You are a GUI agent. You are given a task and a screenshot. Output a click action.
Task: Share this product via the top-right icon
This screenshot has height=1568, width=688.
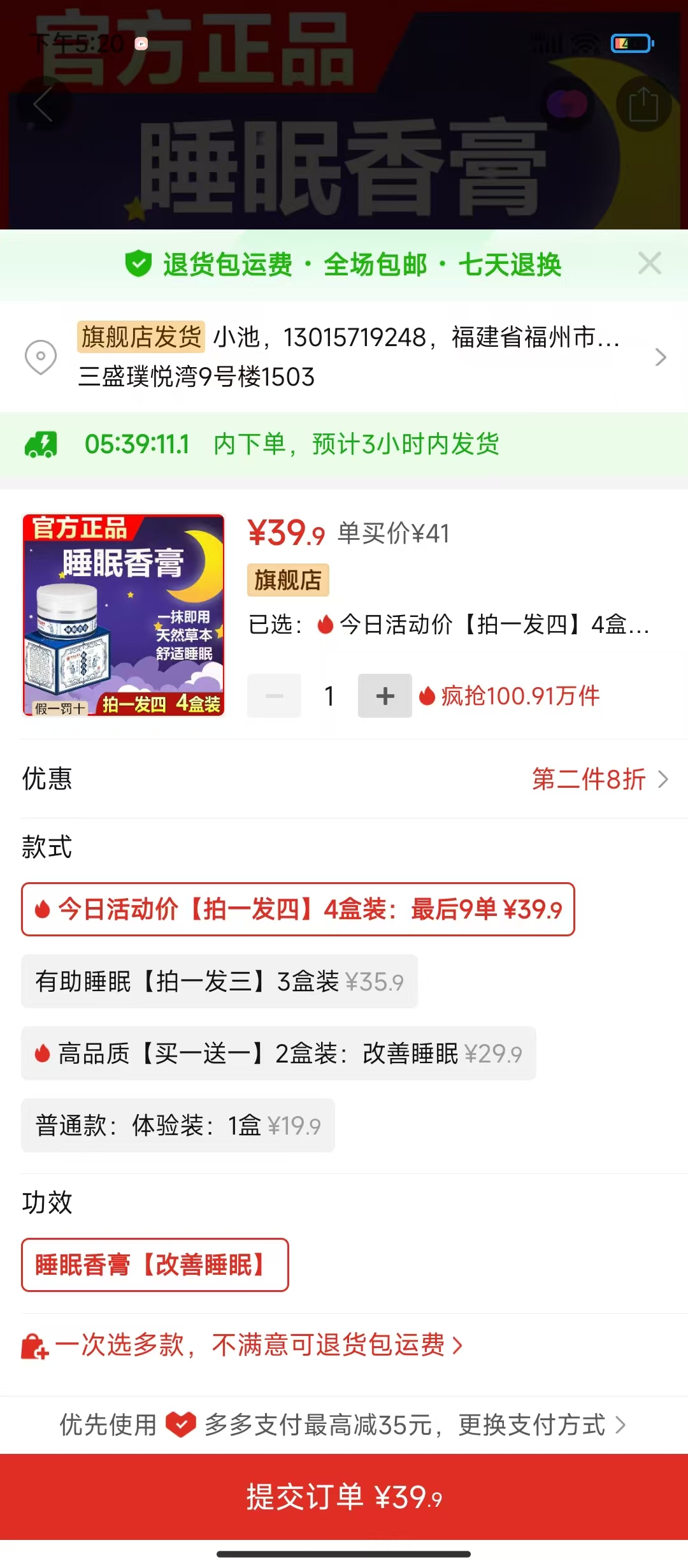[643, 105]
